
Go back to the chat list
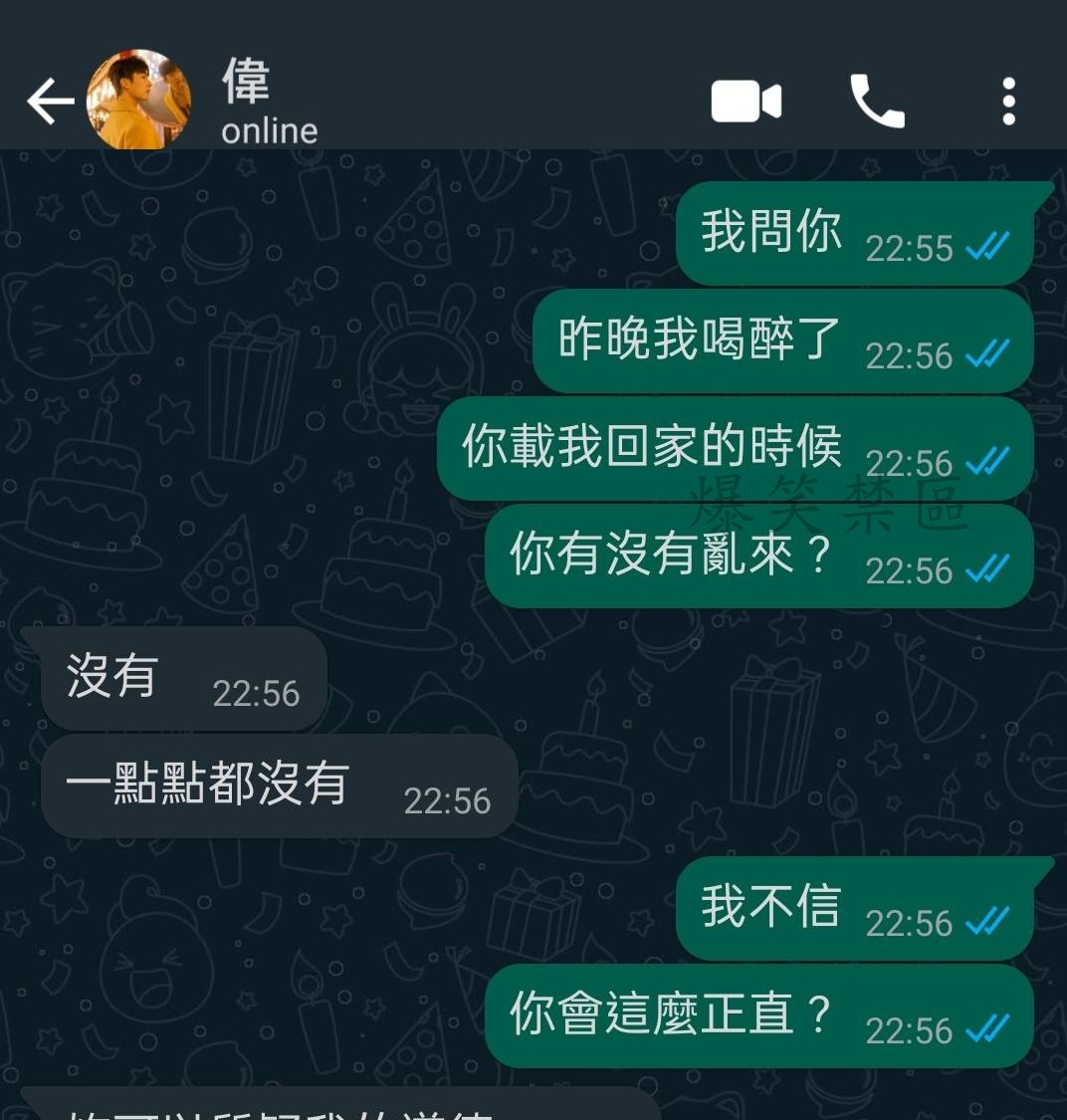[50, 102]
